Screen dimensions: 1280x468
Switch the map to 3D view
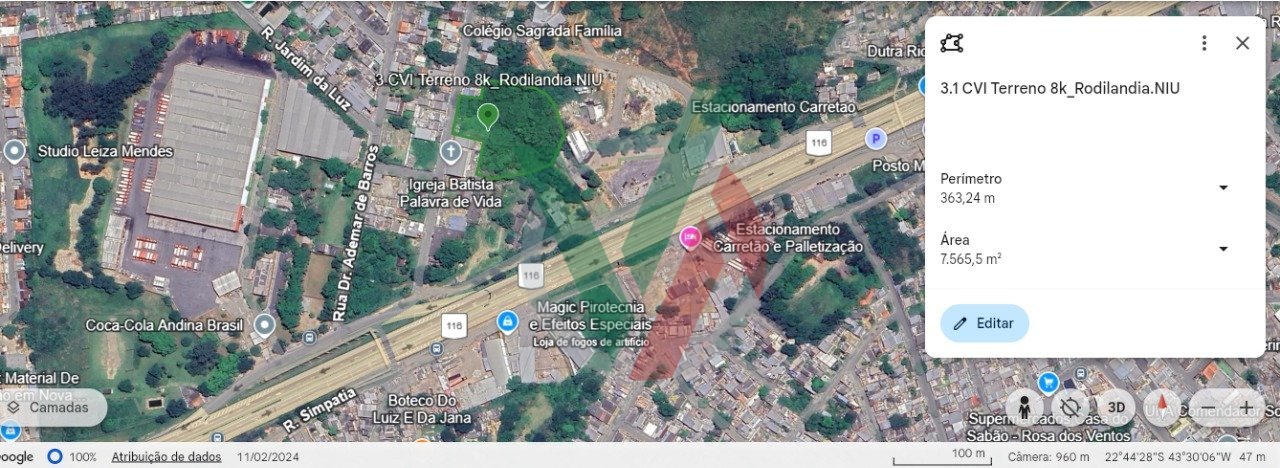click(1117, 407)
